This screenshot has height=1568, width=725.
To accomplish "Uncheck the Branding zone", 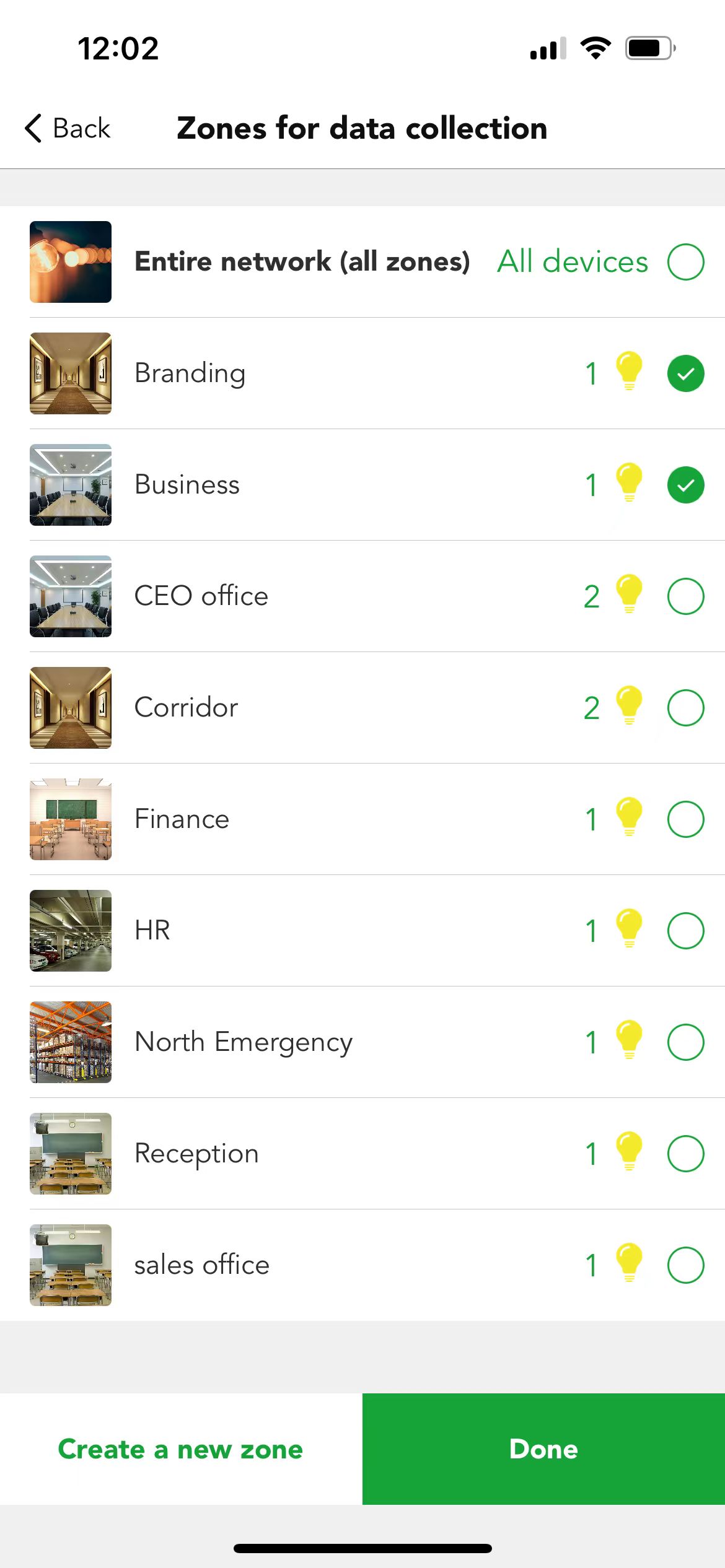I will click(x=685, y=373).
